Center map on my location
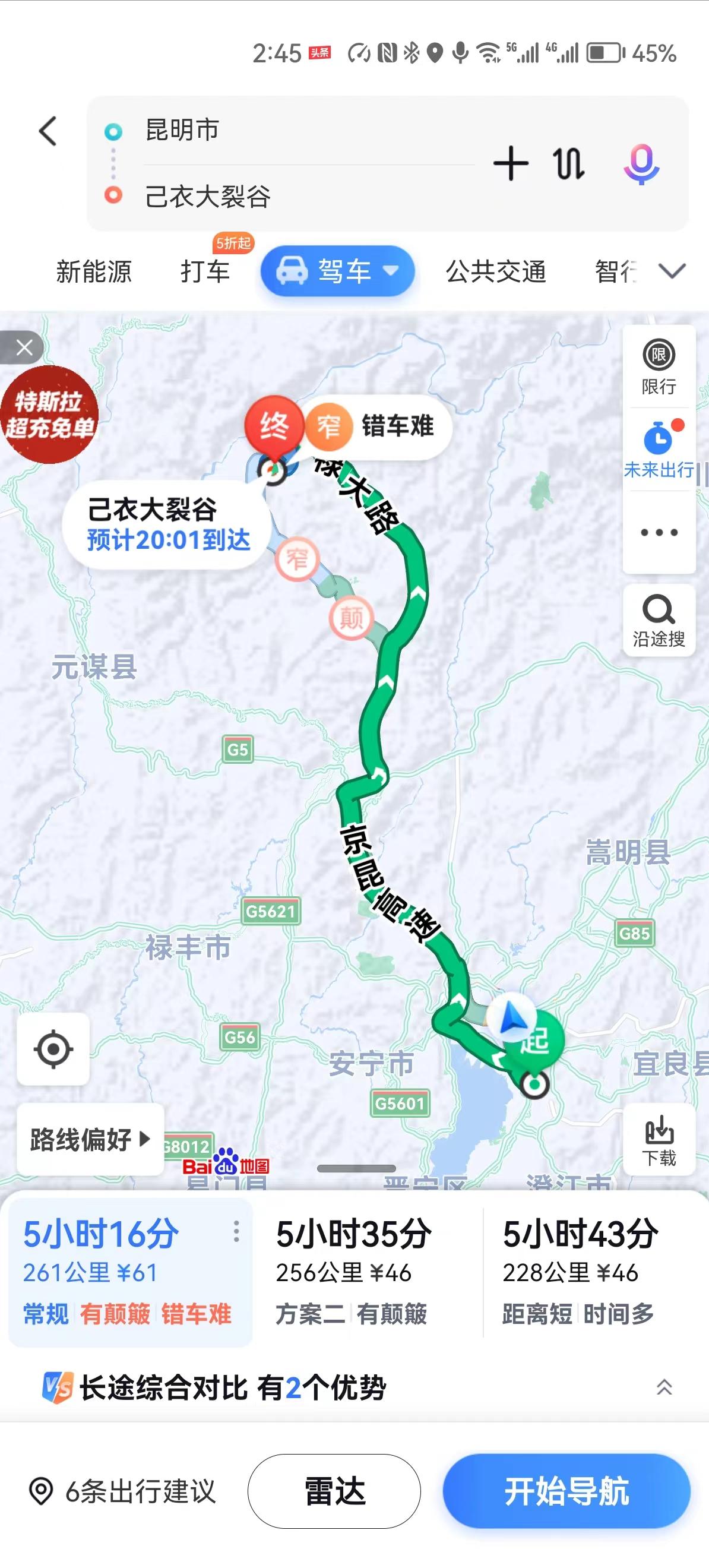 click(53, 1051)
